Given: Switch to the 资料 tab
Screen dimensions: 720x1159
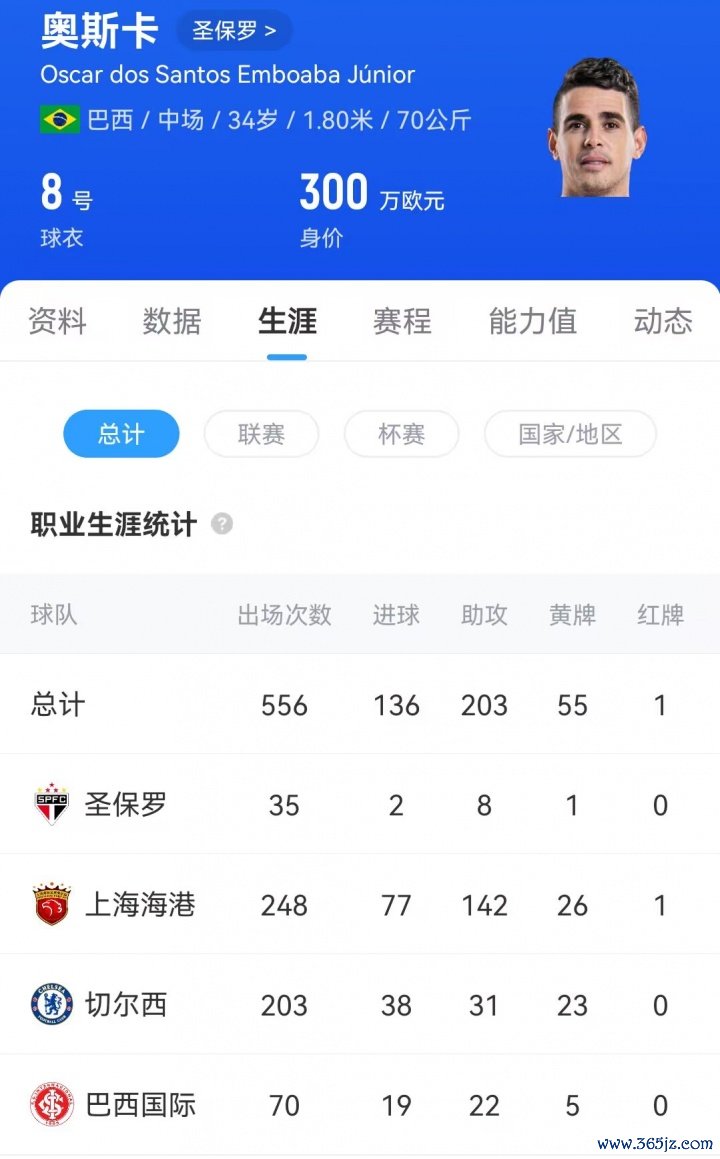Looking at the screenshot, I should (x=57, y=321).
